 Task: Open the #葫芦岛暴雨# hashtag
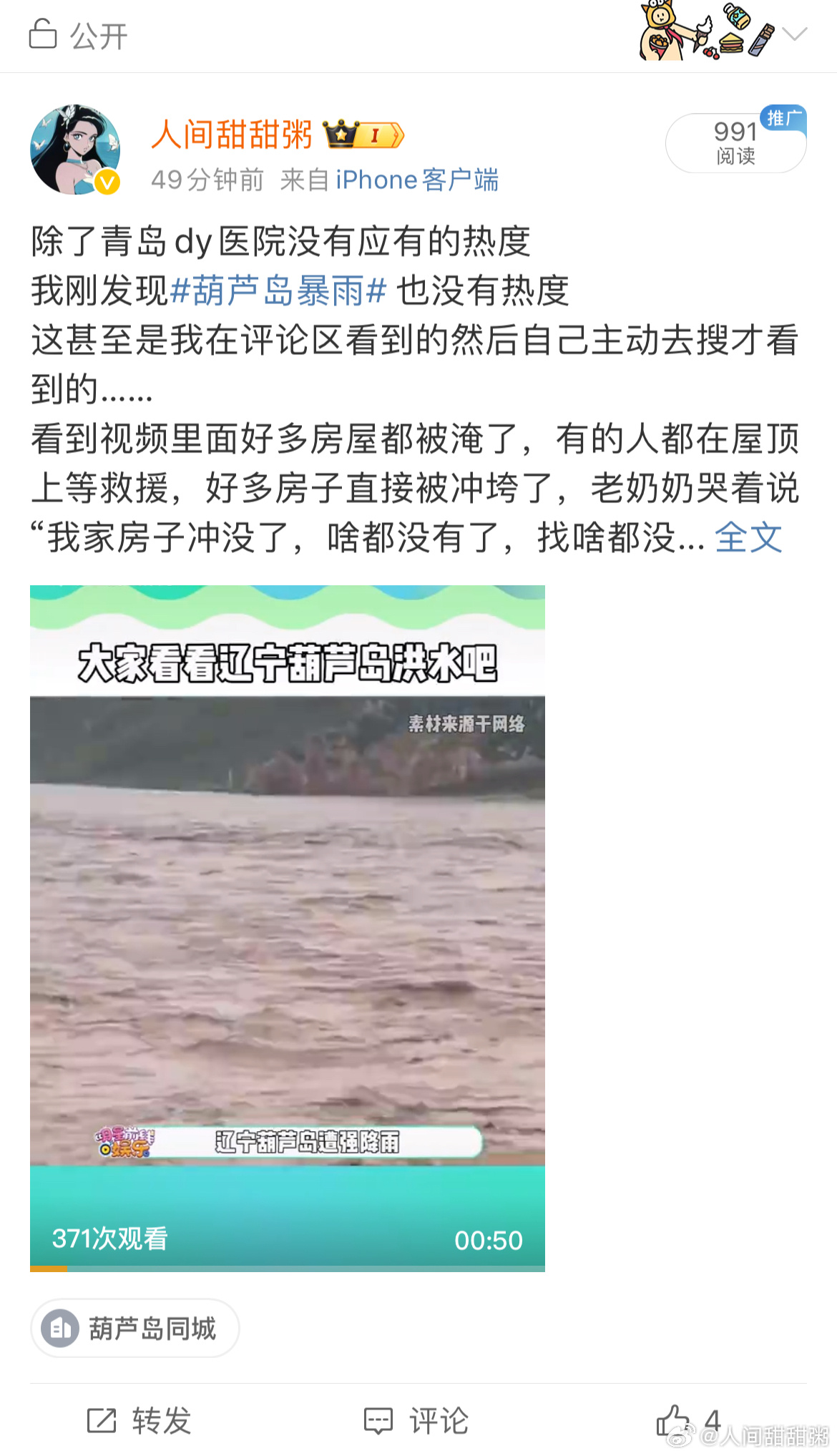coord(279,290)
